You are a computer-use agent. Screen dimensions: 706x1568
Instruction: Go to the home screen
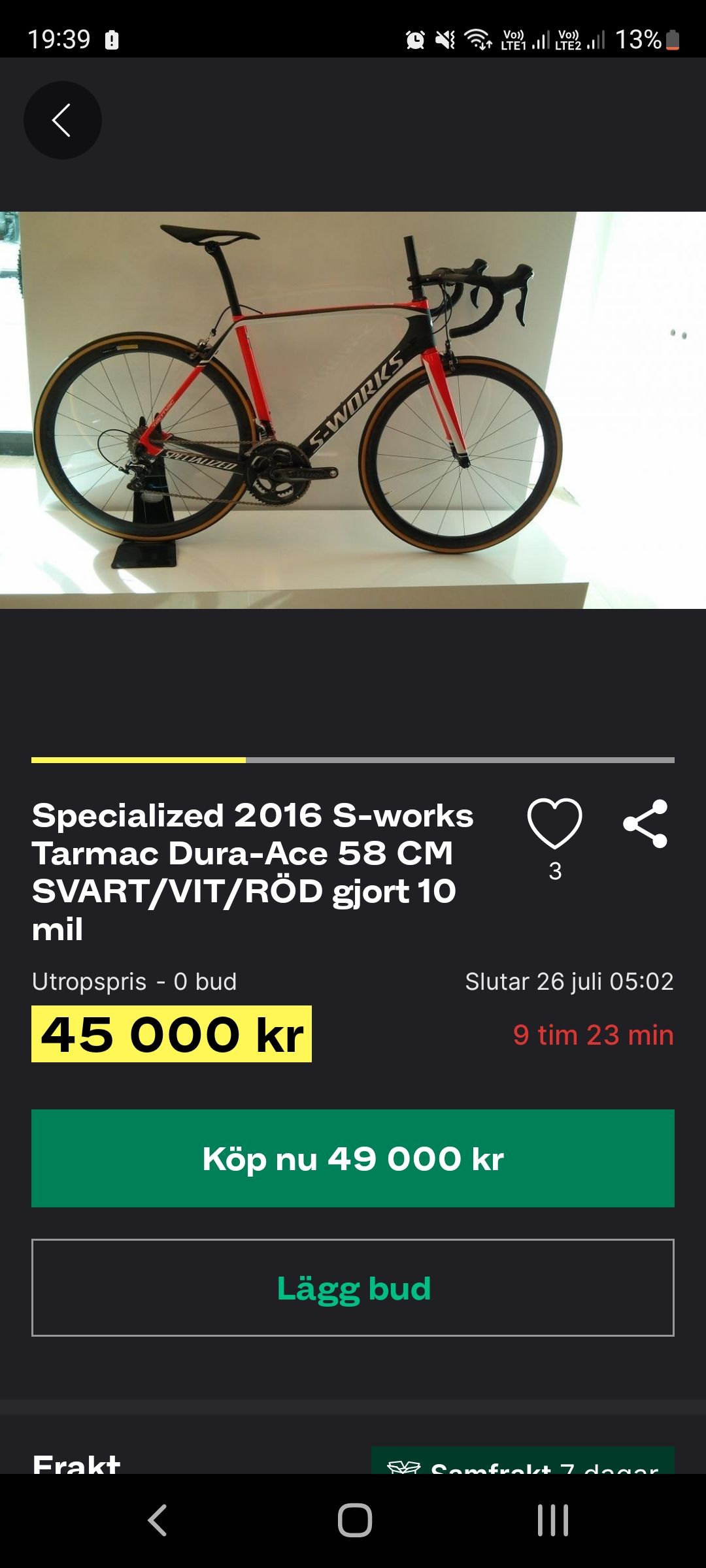click(355, 1520)
